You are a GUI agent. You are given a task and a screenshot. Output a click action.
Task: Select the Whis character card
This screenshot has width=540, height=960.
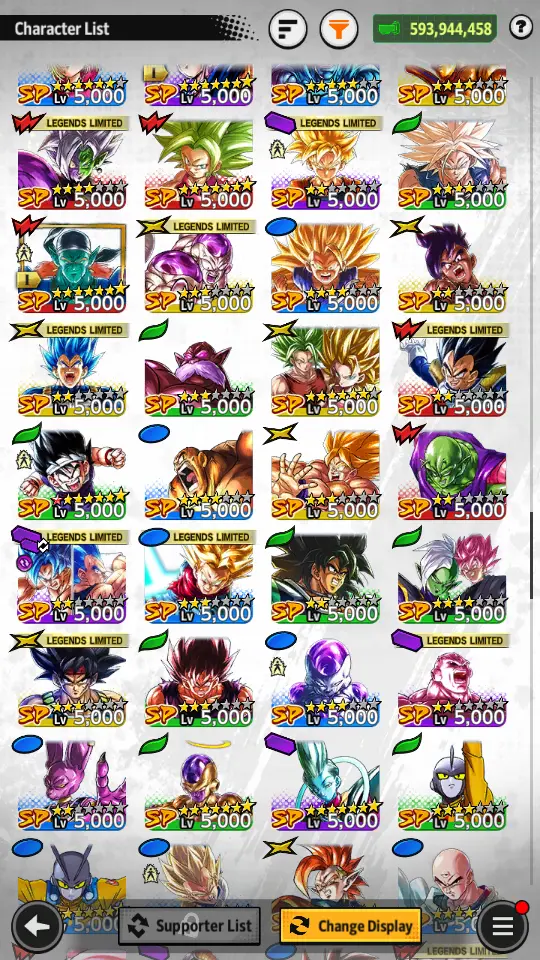click(325, 782)
